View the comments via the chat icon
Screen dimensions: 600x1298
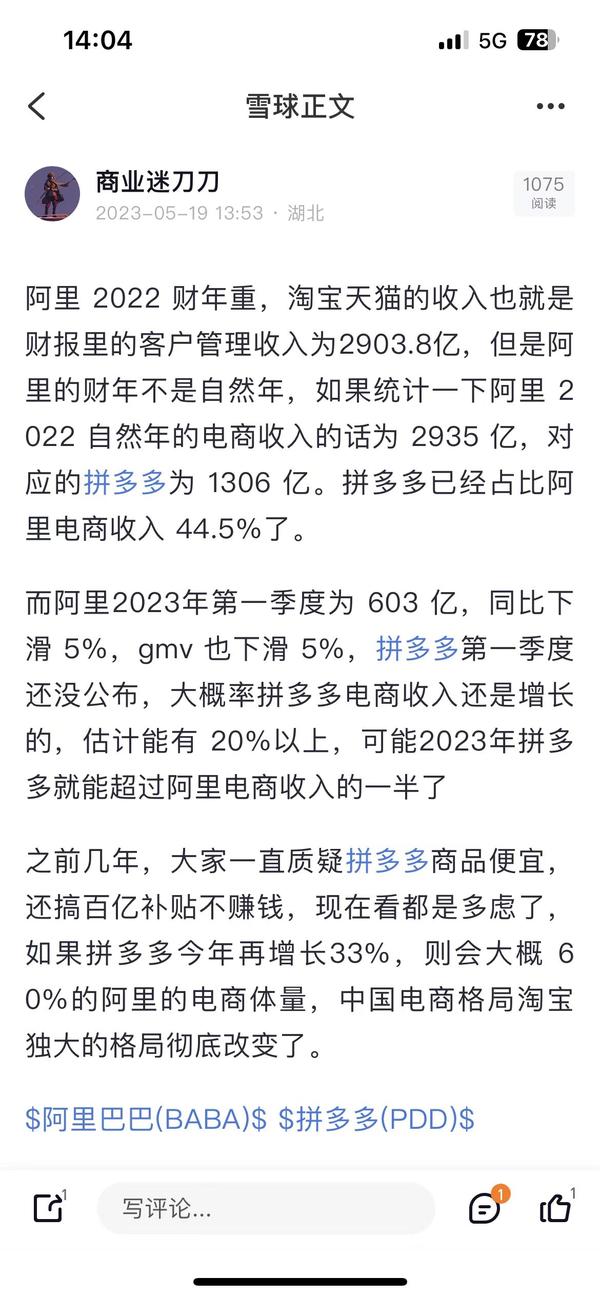pyautogui.click(x=486, y=1207)
